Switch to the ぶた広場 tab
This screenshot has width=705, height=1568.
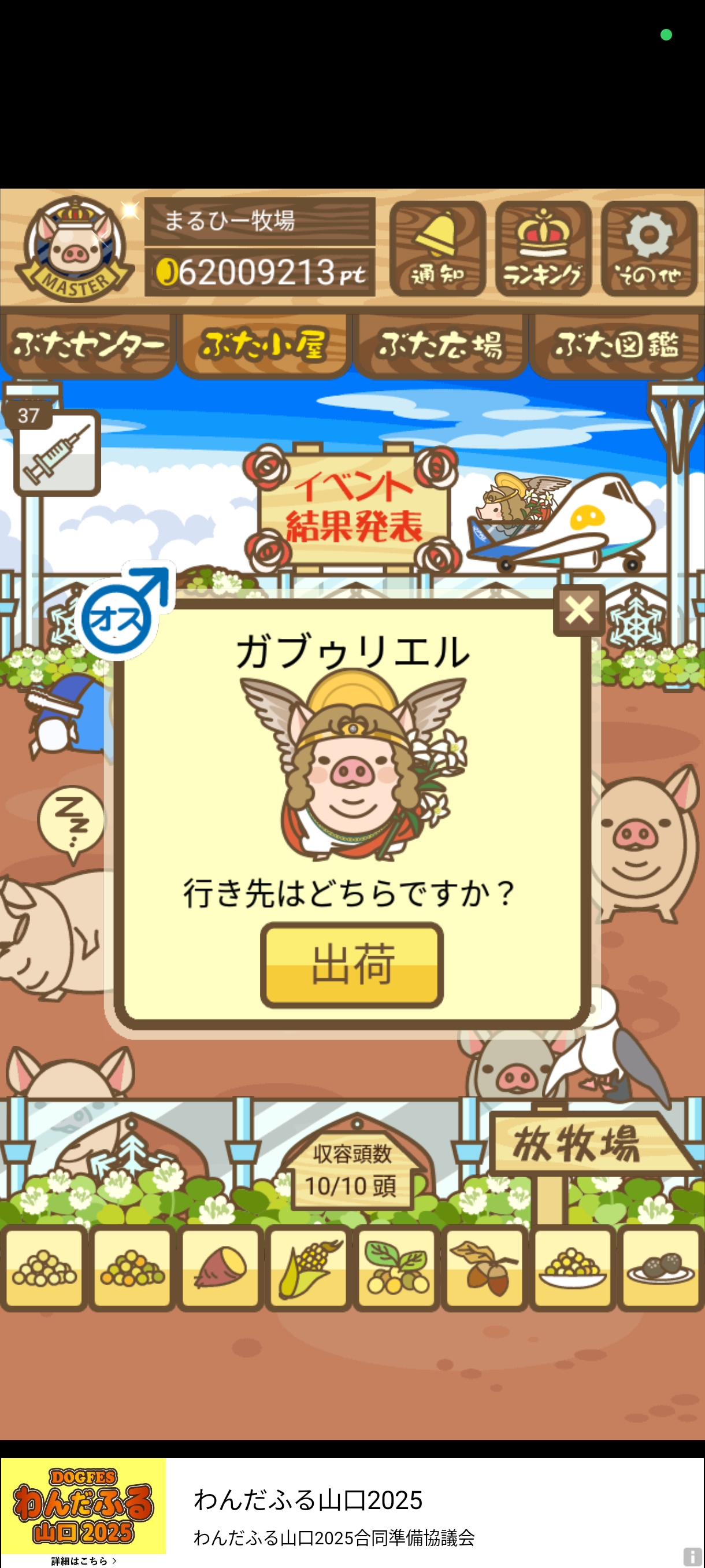440,345
